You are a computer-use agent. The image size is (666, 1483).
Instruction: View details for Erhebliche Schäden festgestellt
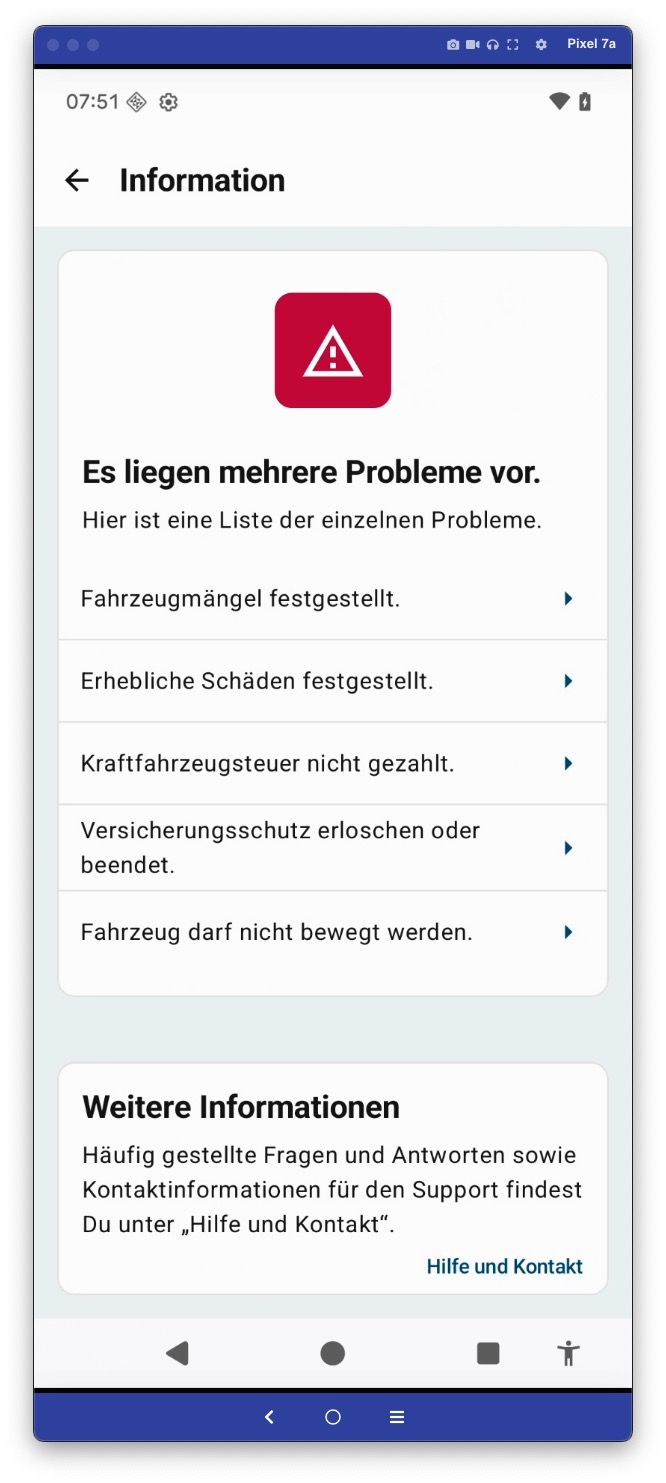332,681
